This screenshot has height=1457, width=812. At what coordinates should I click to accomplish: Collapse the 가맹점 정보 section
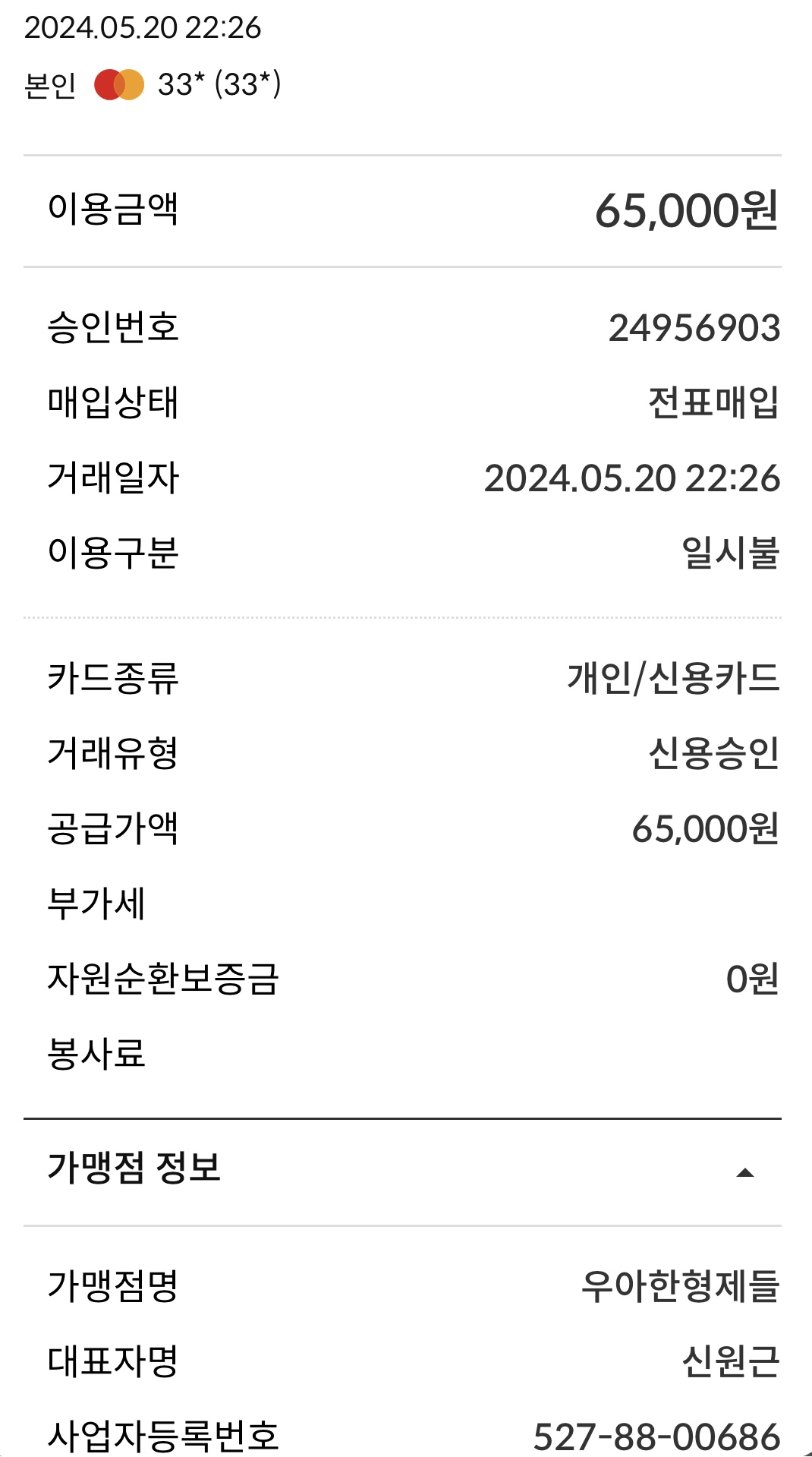coord(745,1173)
